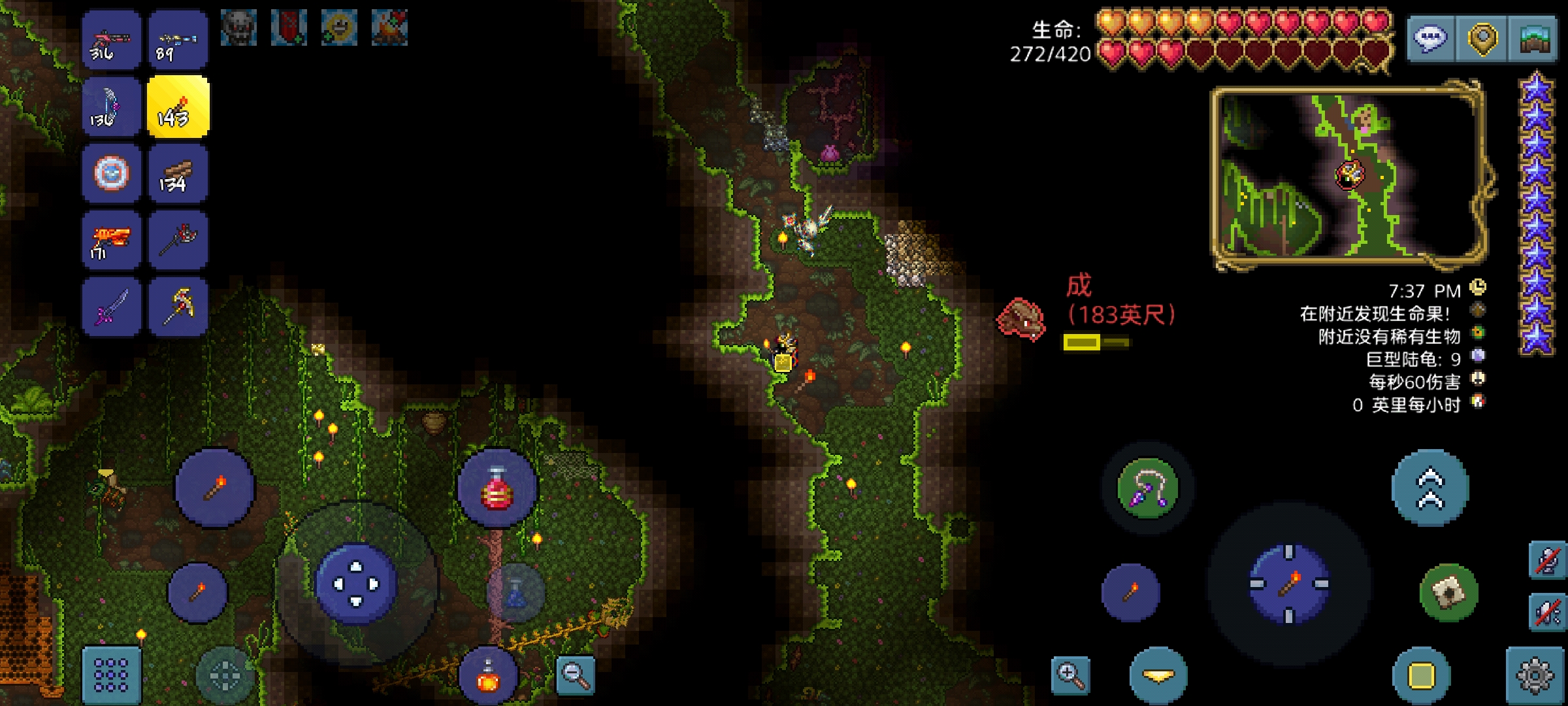Open the chat bubble button
This screenshot has width=1568, height=706.
coord(1430,39)
